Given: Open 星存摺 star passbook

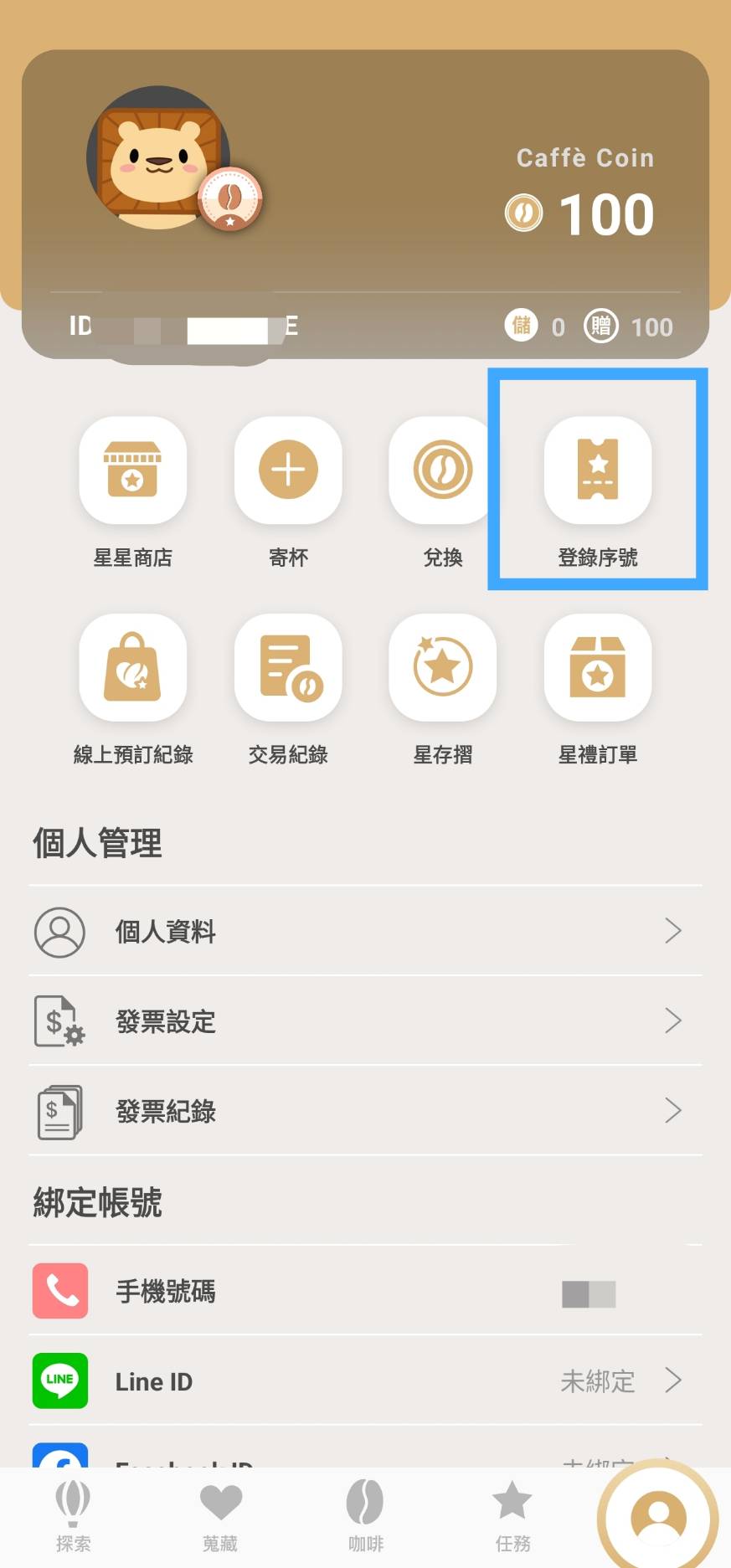Looking at the screenshot, I should point(442,667).
